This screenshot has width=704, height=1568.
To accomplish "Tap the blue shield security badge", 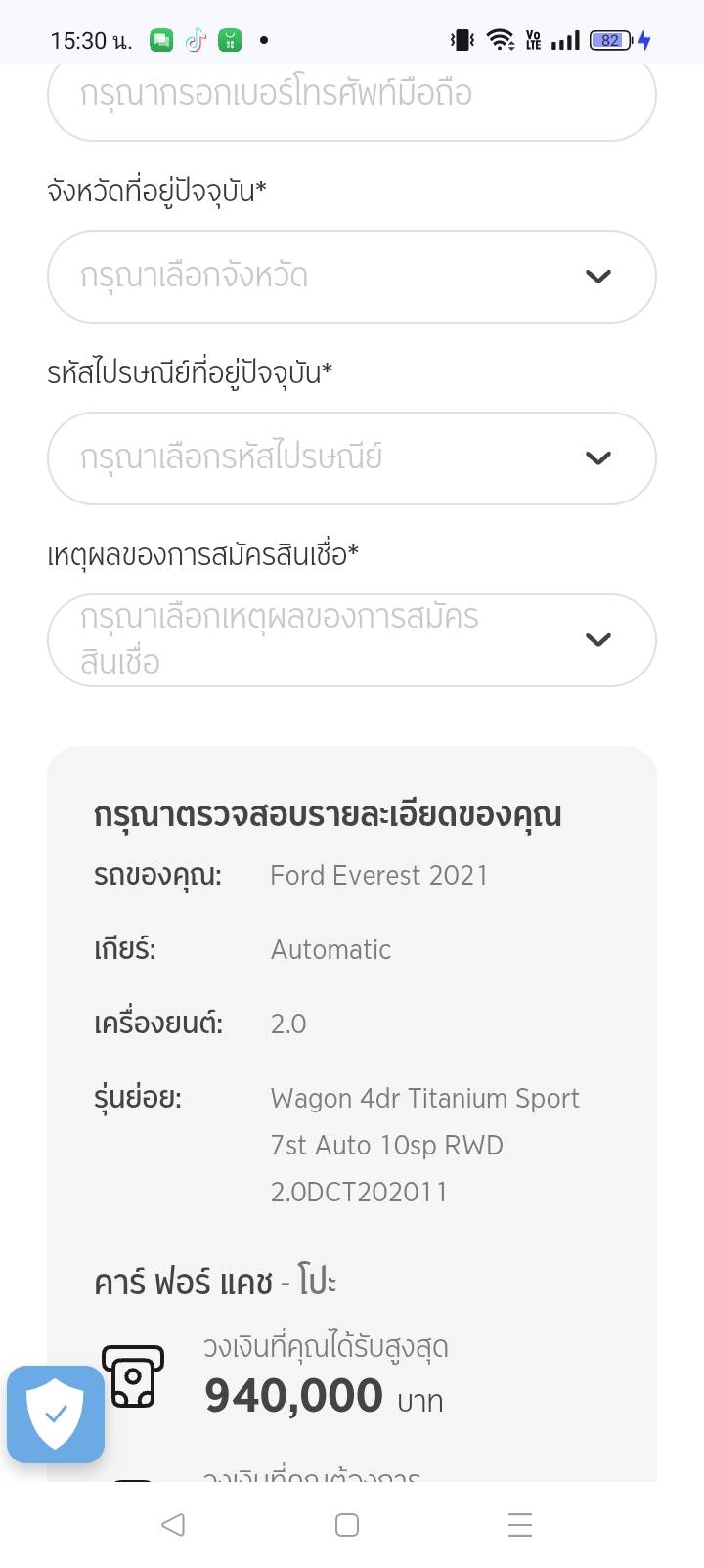I will pos(56,1414).
